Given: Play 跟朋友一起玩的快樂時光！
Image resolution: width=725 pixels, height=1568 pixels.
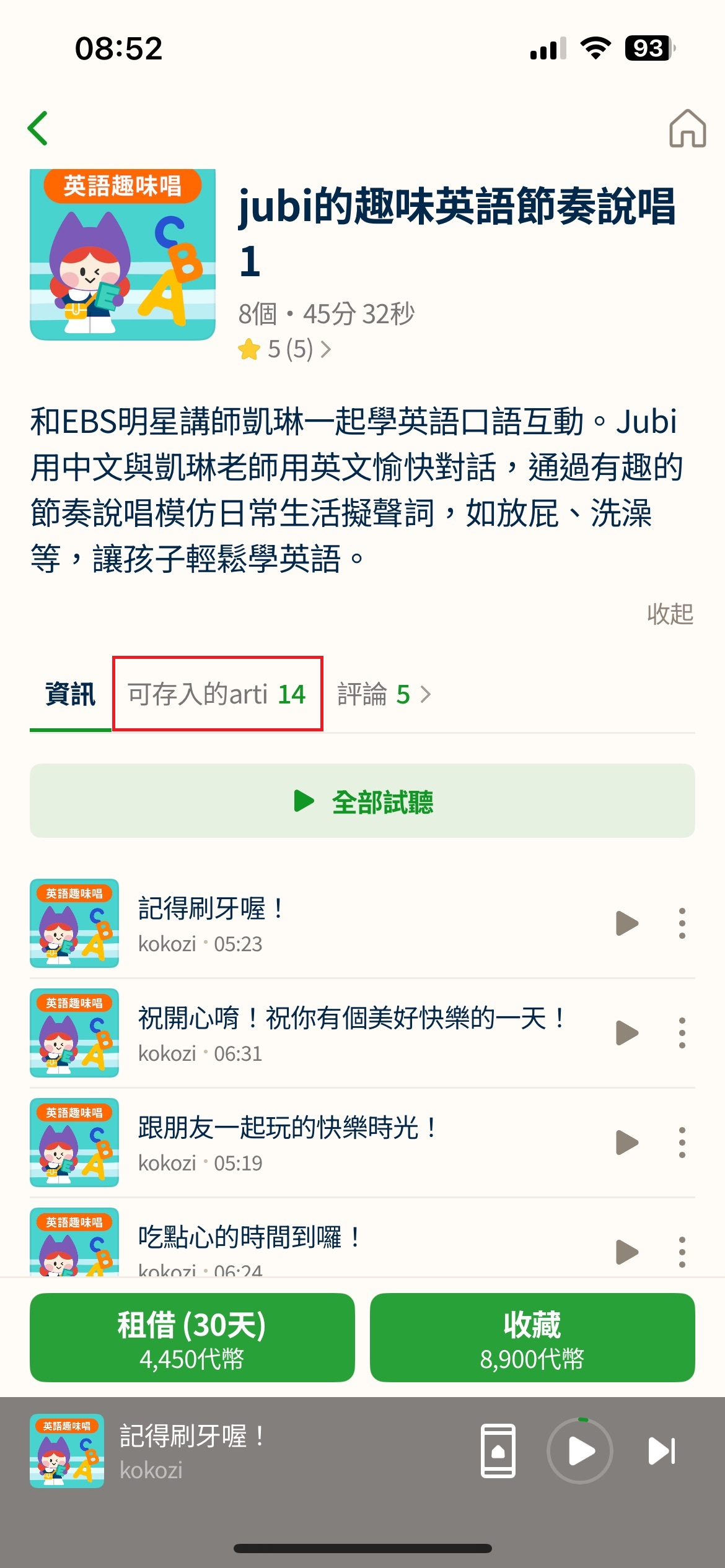Looking at the screenshot, I should (626, 1143).
